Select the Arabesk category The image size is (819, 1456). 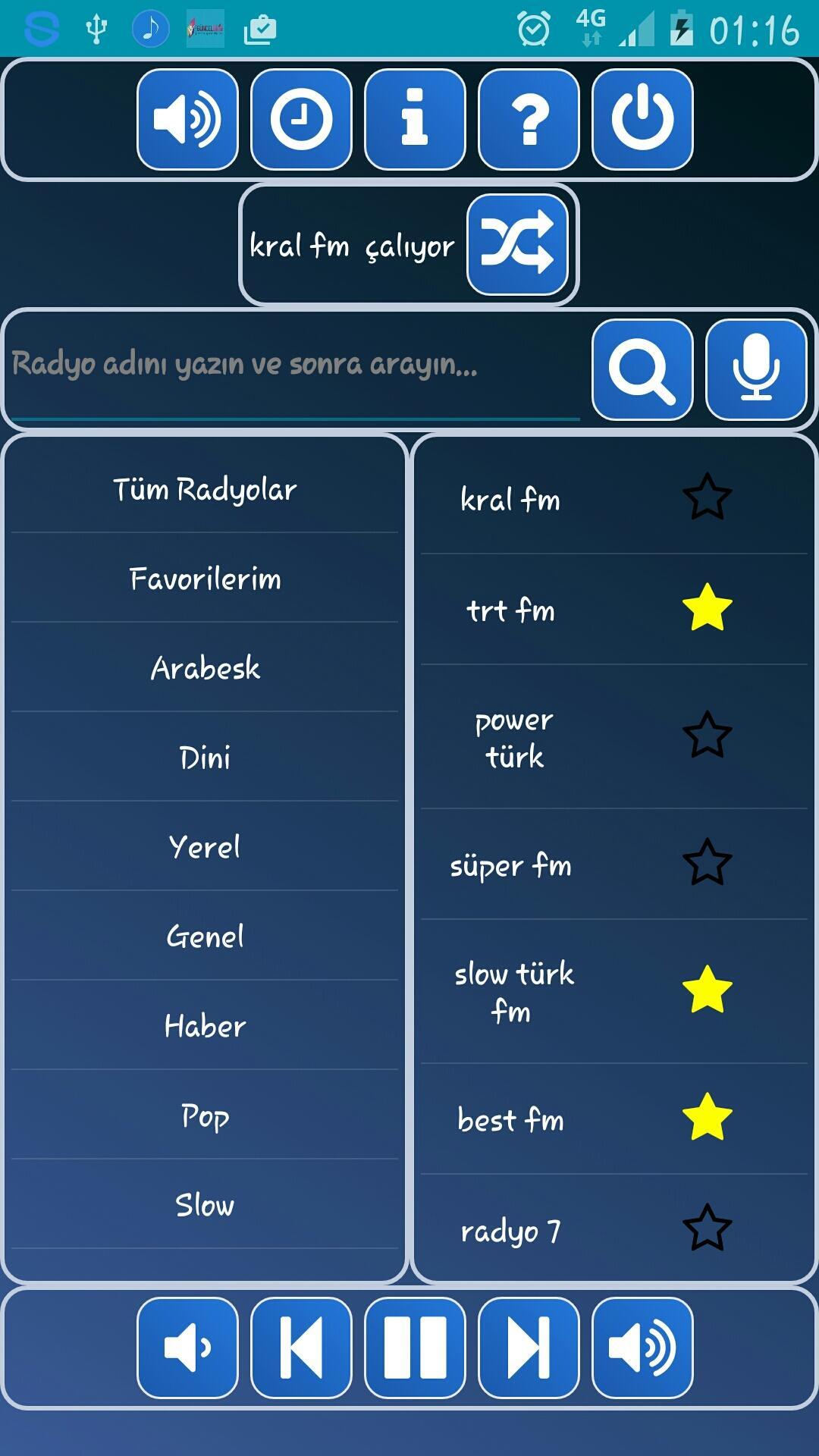pyautogui.click(x=205, y=669)
